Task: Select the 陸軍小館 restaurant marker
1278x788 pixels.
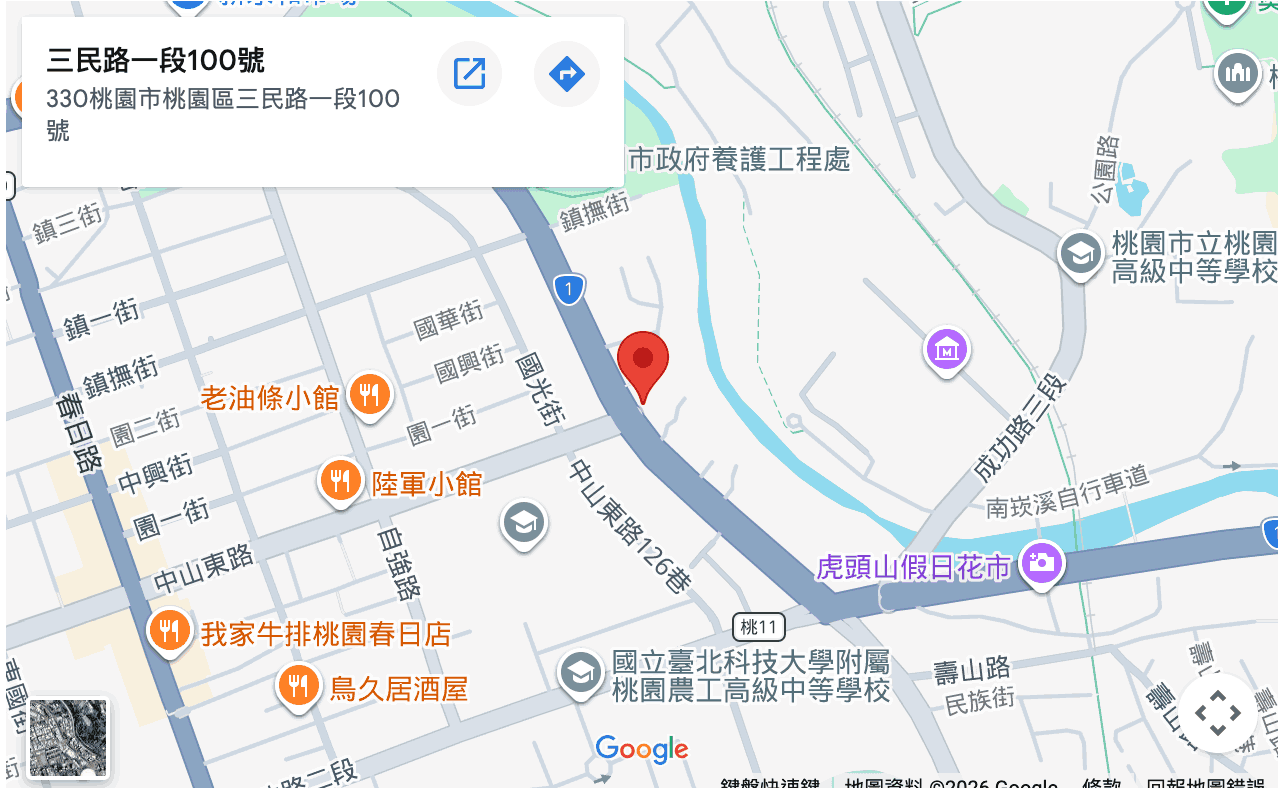Action: point(341,481)
